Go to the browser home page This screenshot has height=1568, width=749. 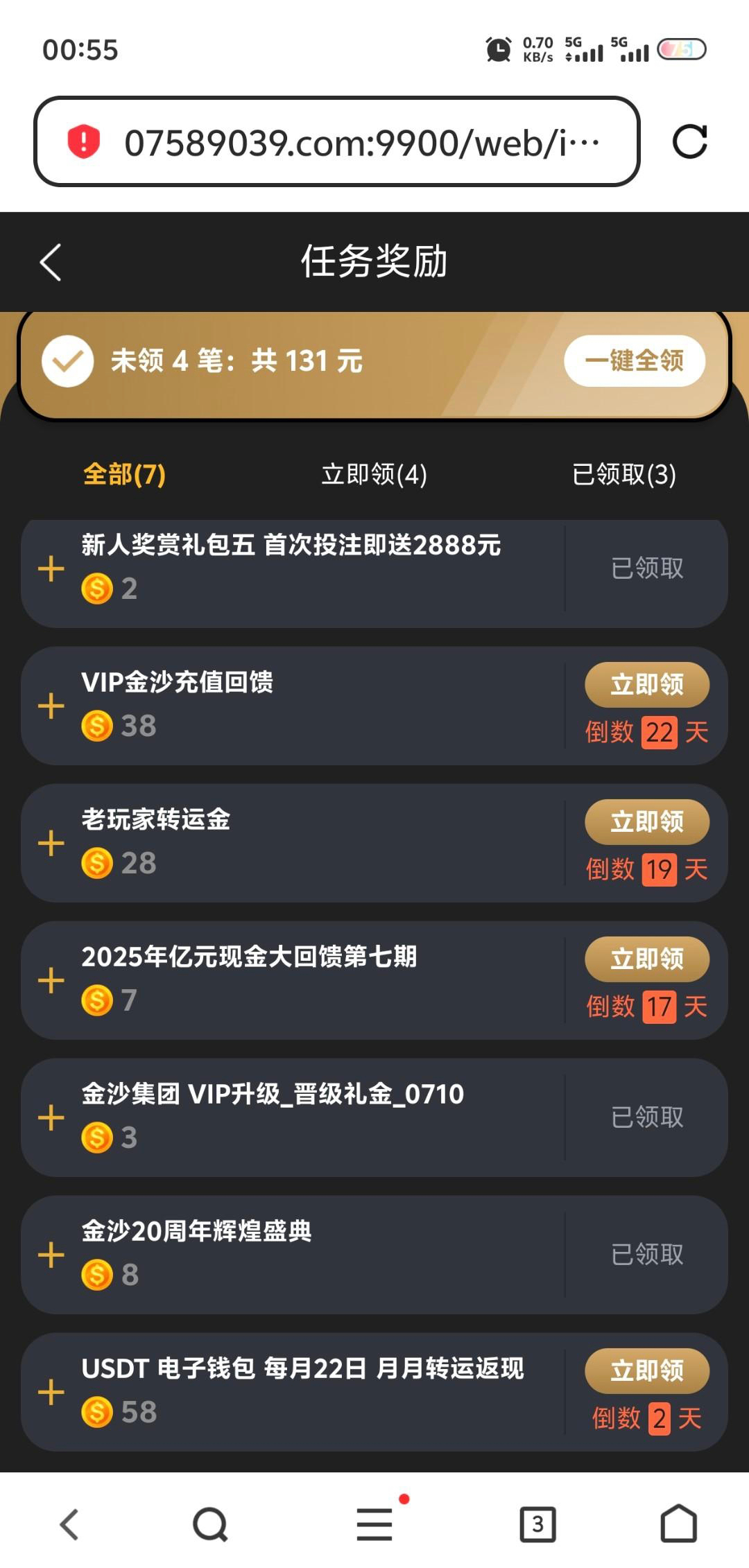678,1524
